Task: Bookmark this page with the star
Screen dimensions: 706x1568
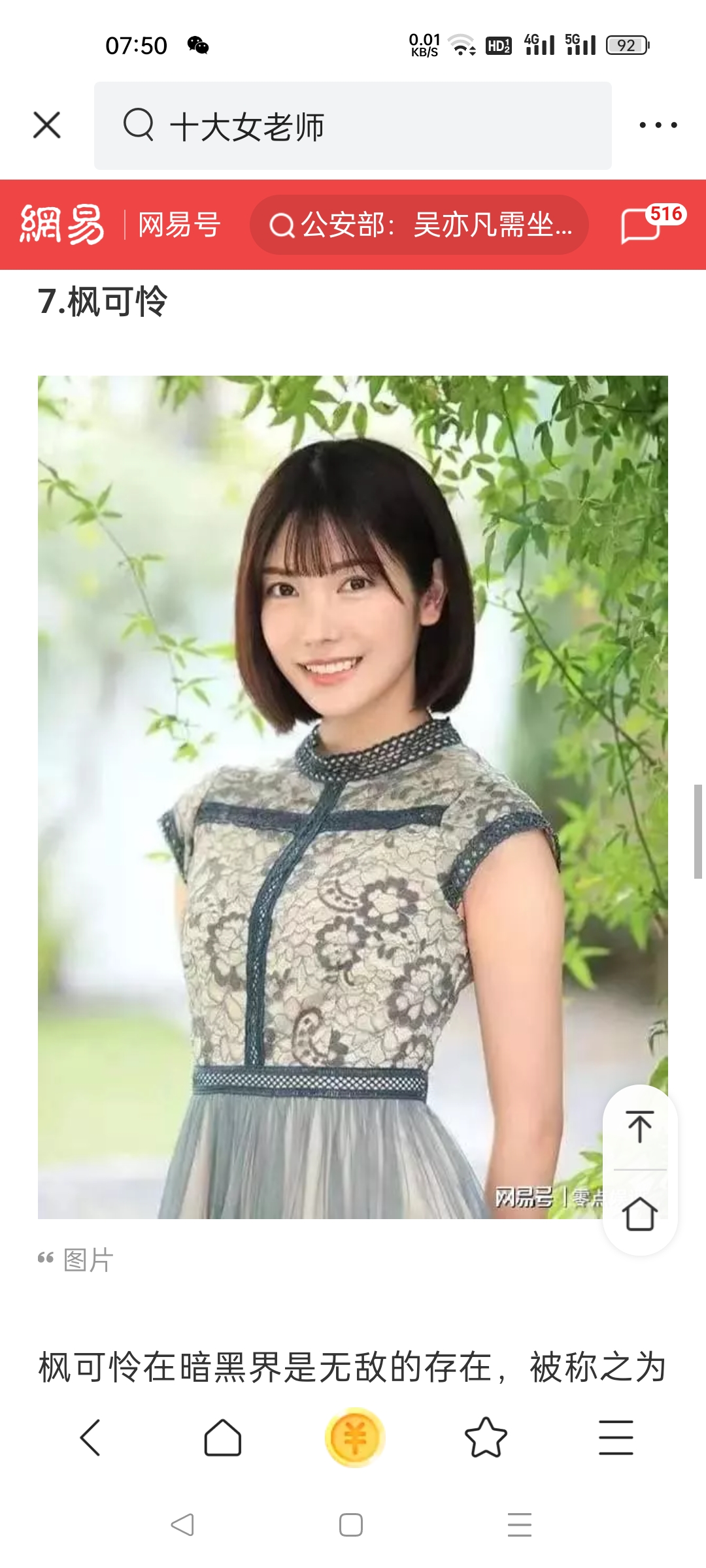Action: pyautogui.click(x=486, y=1437)
